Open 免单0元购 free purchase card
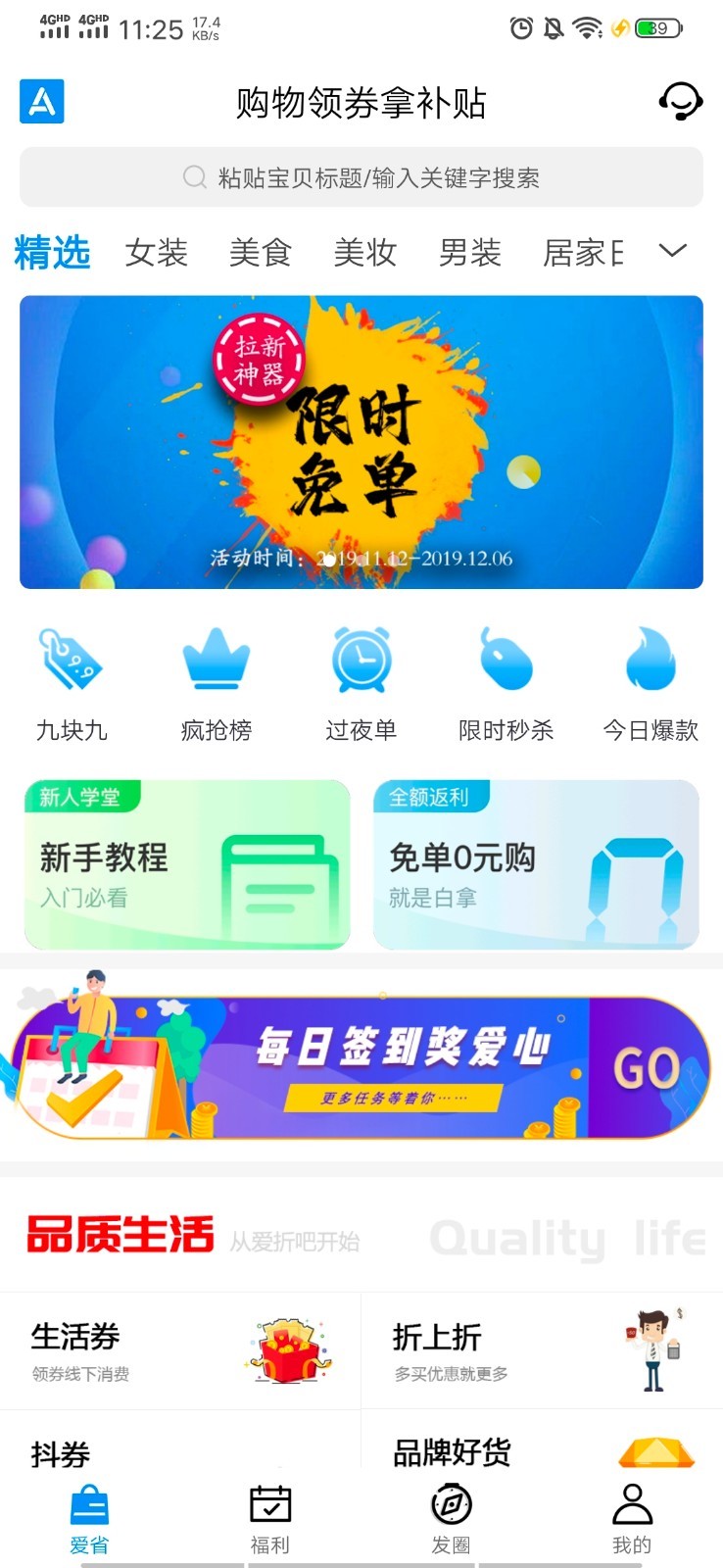 (536, 862)
